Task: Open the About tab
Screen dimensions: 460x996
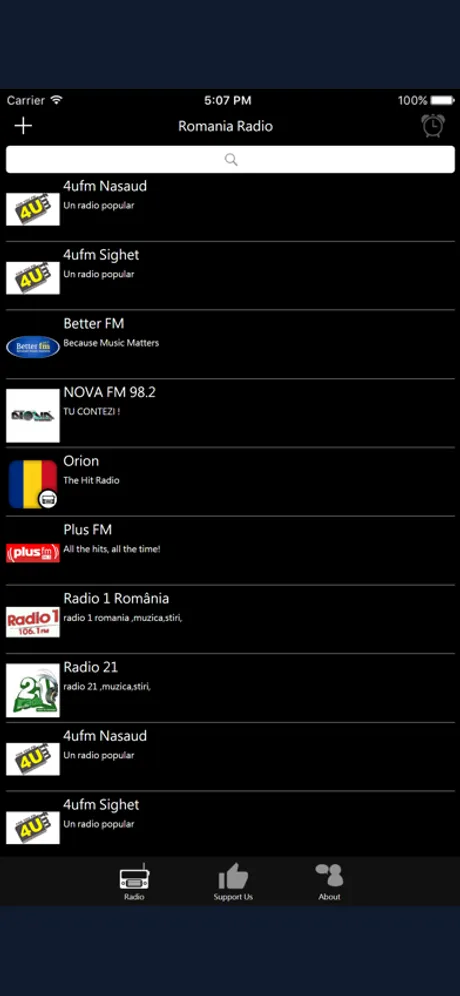Action: (x=329, y=882)
